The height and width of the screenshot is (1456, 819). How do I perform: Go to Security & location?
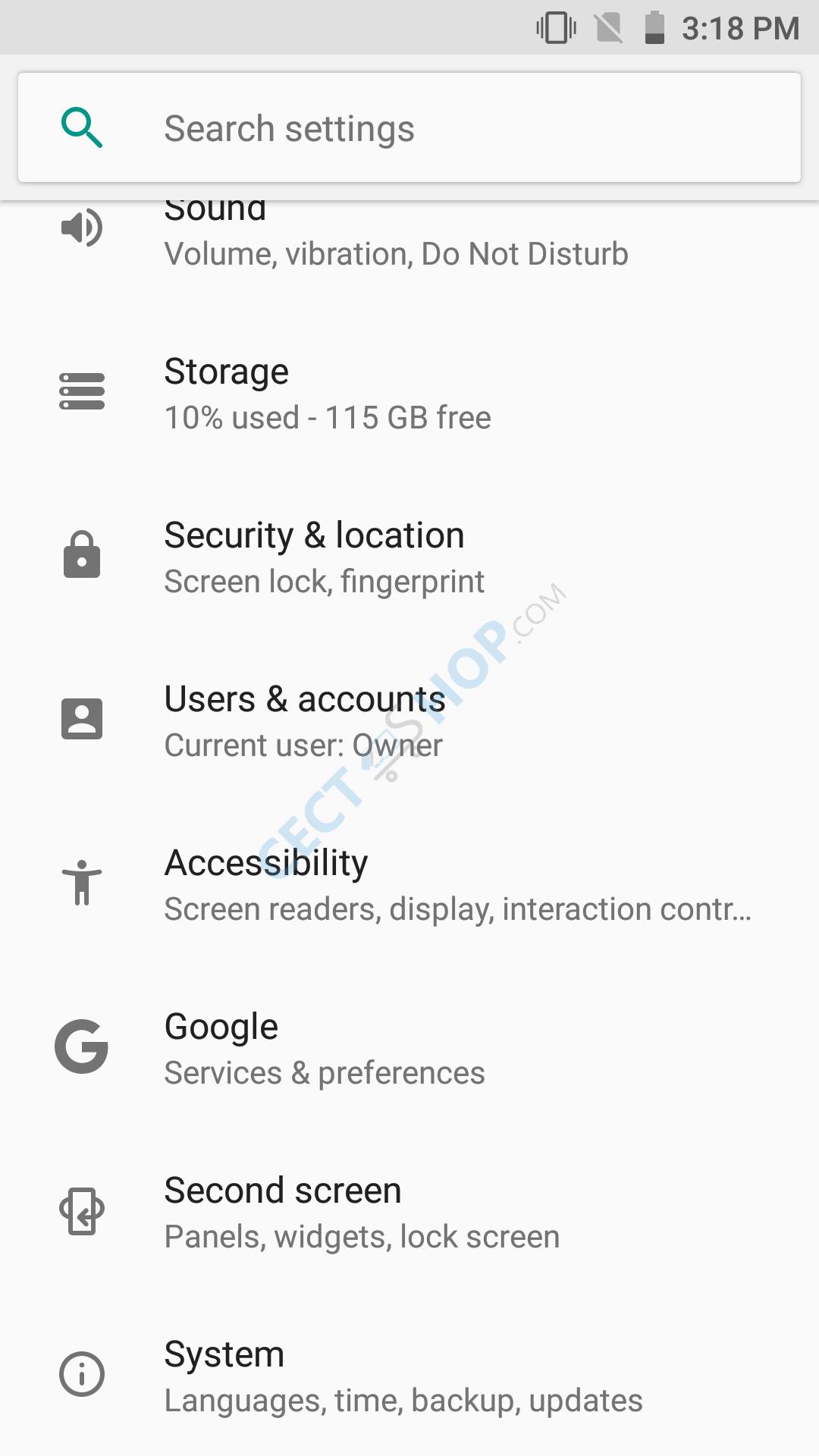(x=409, y=557)
